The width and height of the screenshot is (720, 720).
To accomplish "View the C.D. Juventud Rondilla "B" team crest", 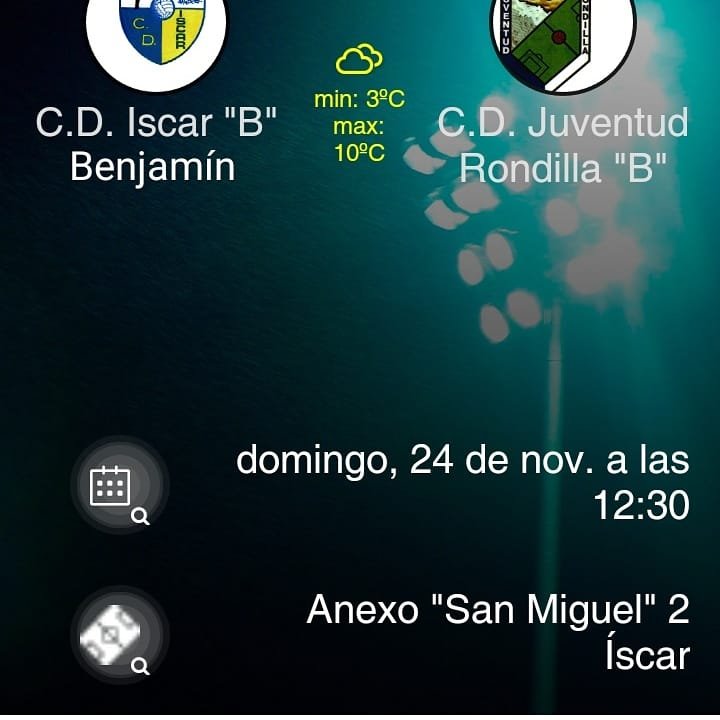I will tap(562, 35).
